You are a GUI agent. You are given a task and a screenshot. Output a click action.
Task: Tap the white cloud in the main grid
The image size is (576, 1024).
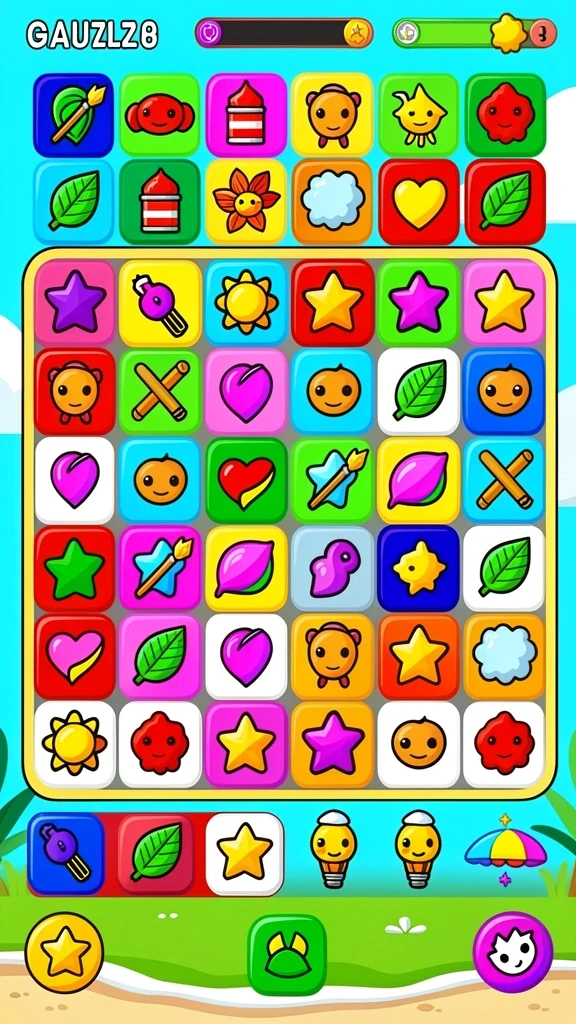(x=504, y=655)
